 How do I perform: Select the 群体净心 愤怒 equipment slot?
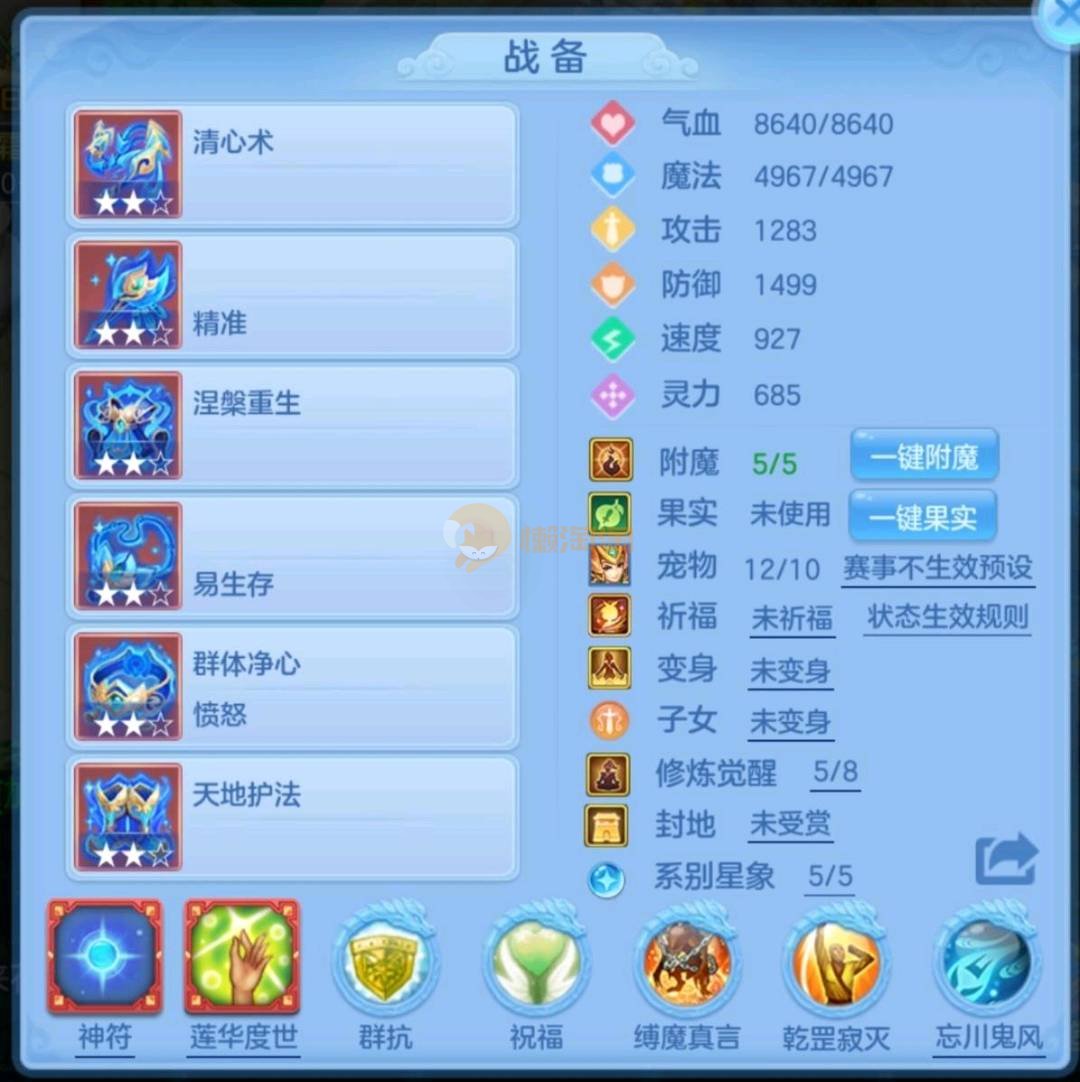(293, 687)
